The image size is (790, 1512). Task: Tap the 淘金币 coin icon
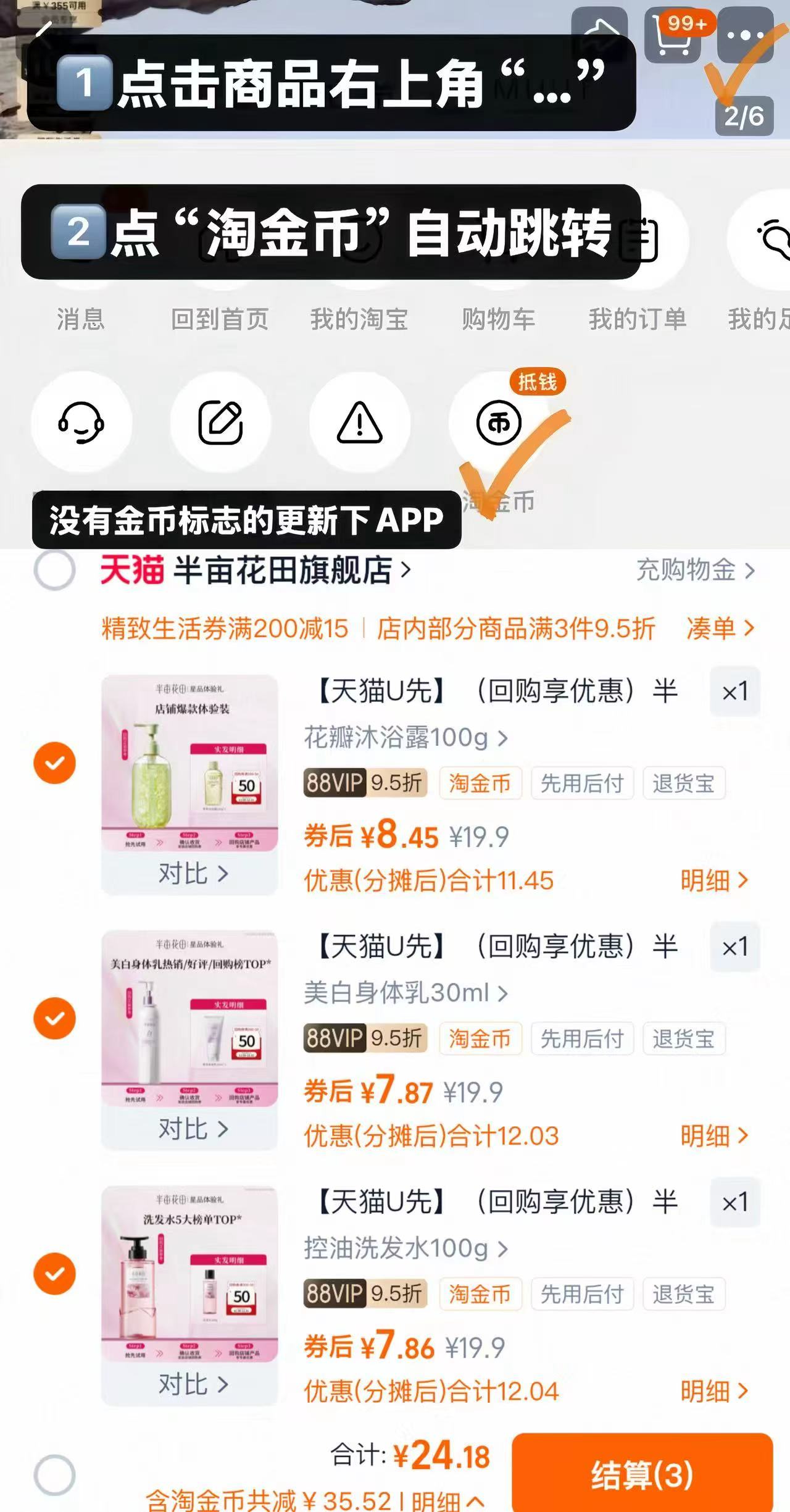(x=499, y=422)
